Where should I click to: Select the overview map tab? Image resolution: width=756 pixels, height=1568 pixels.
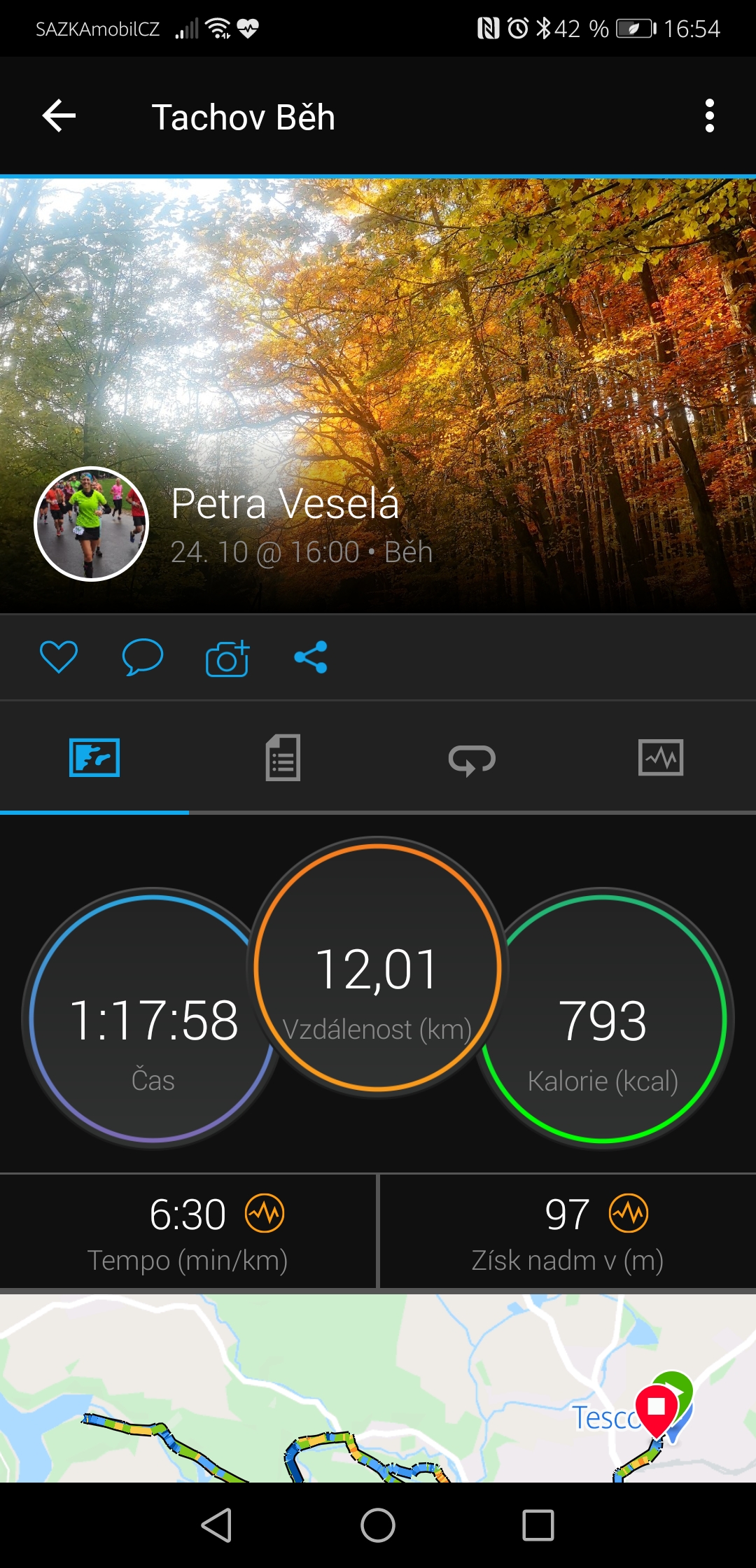94,757
